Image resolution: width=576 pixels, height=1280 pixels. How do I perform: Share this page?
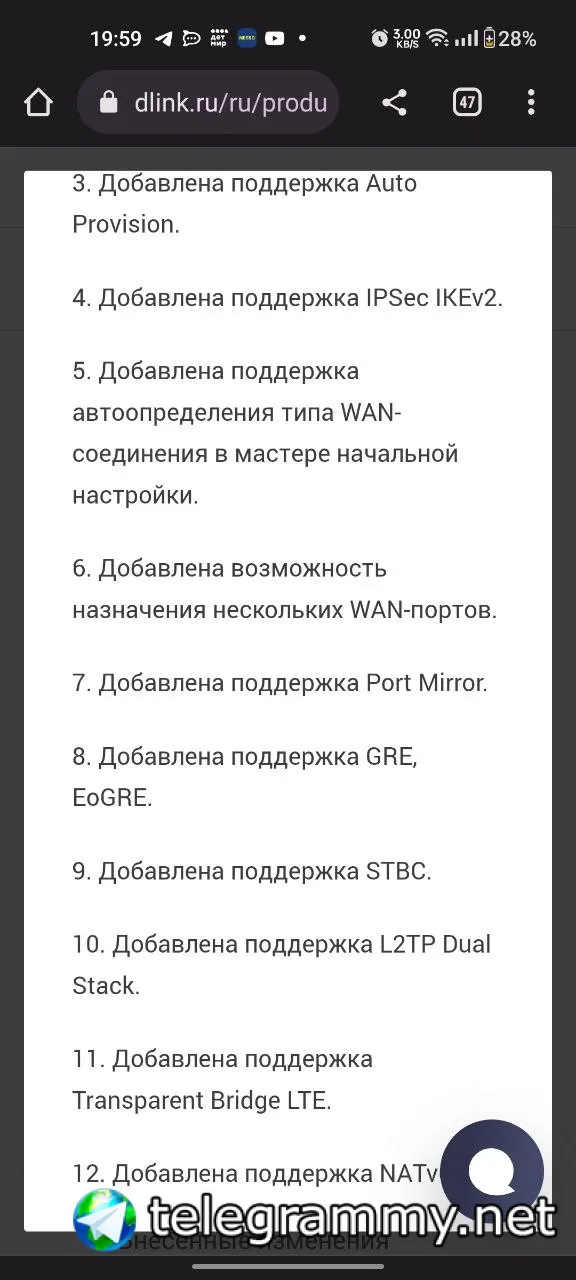click(394, 102)
